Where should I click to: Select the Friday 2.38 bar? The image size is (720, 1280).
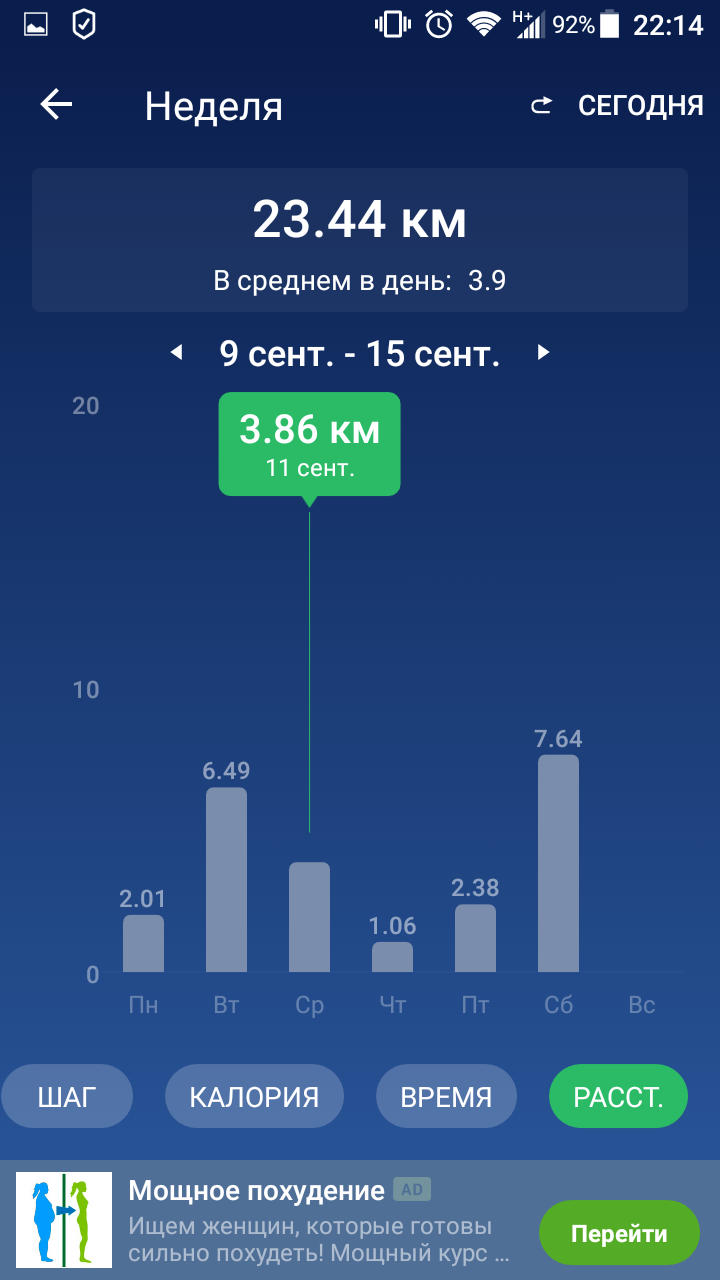click(x=475, y=938)
